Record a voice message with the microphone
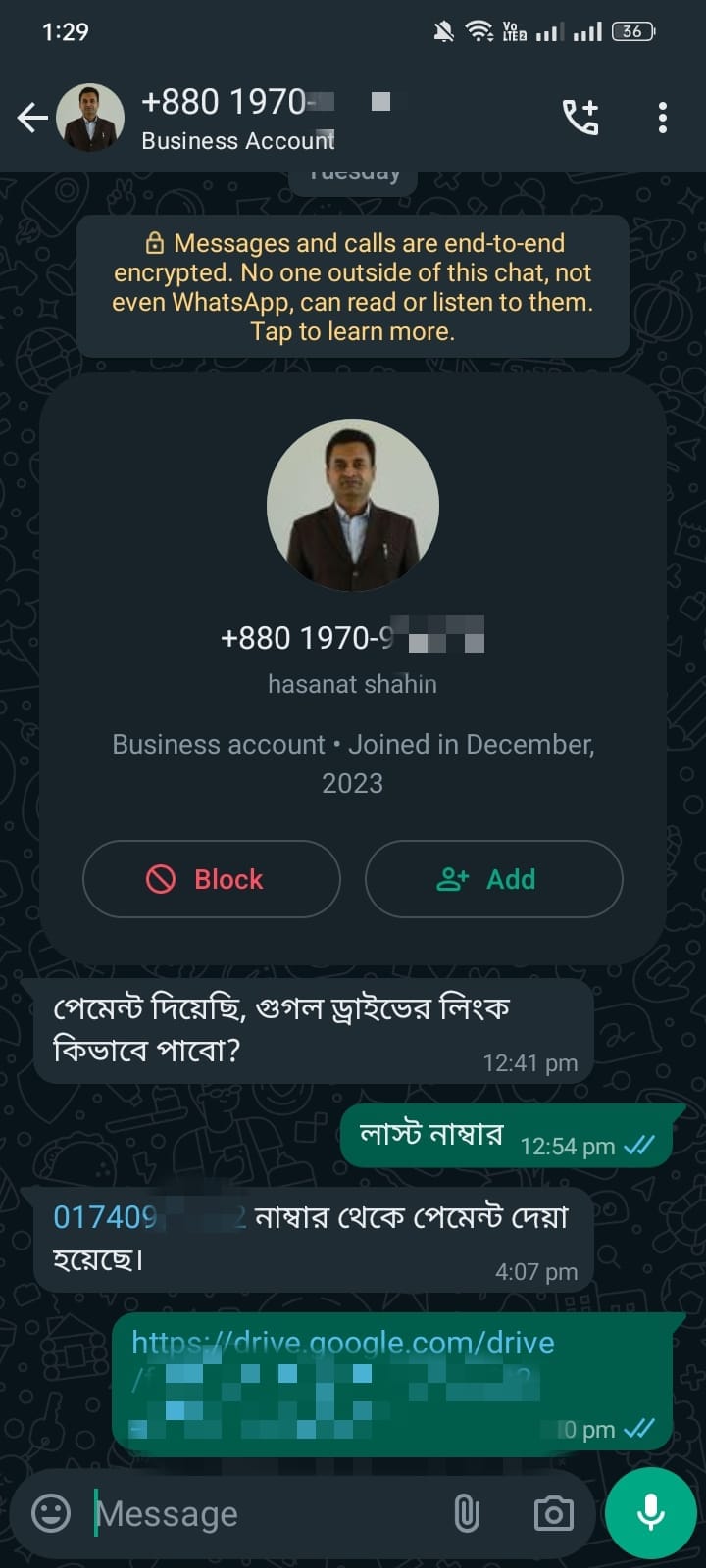This screenshot has height=1568, width=706. [651, 1513]
